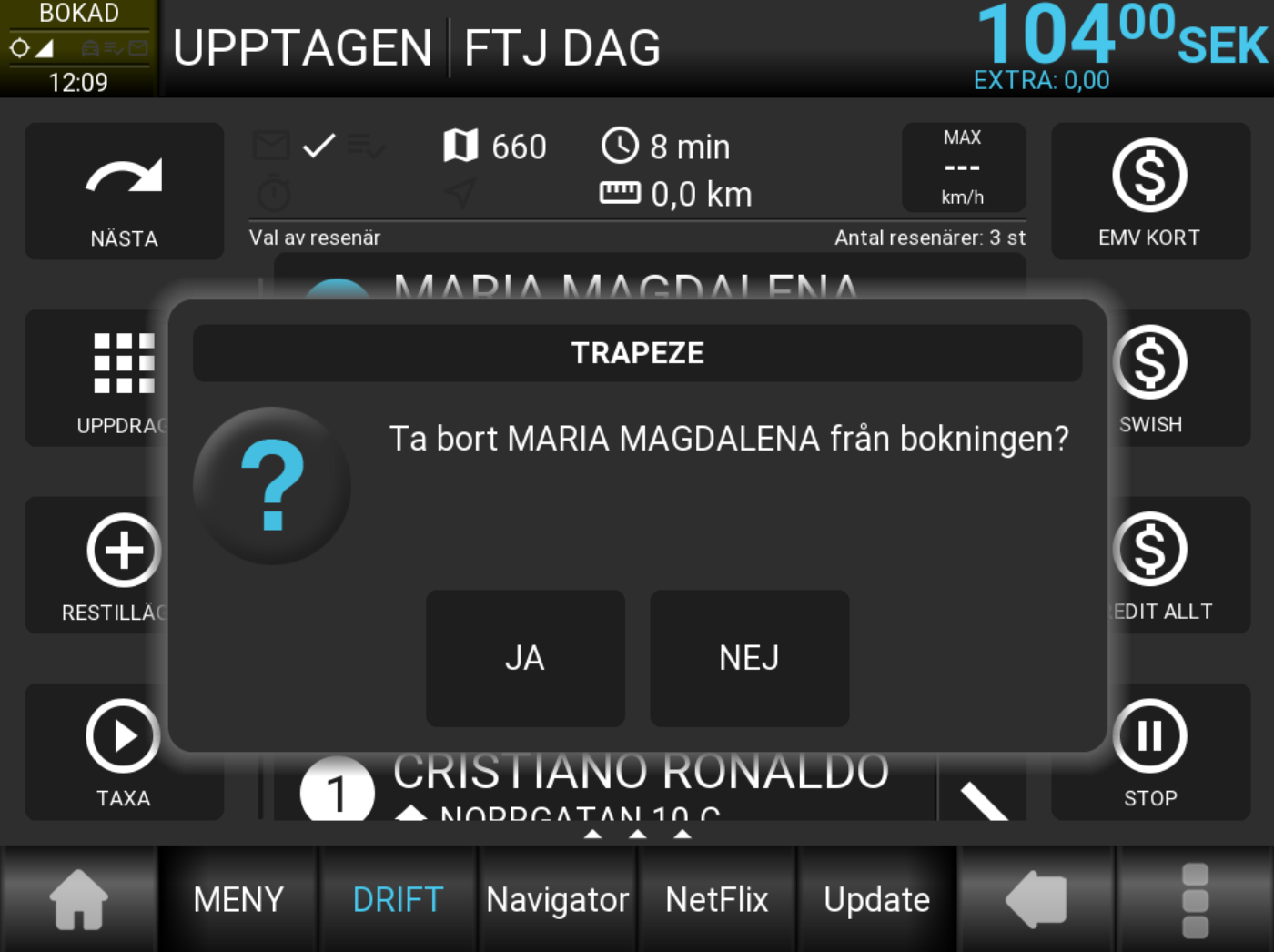Image resolution: width=1274 pixels, height=952 pixels.
Task: Confirm removal by tapping JA
Action: click(x=525, y=658)
